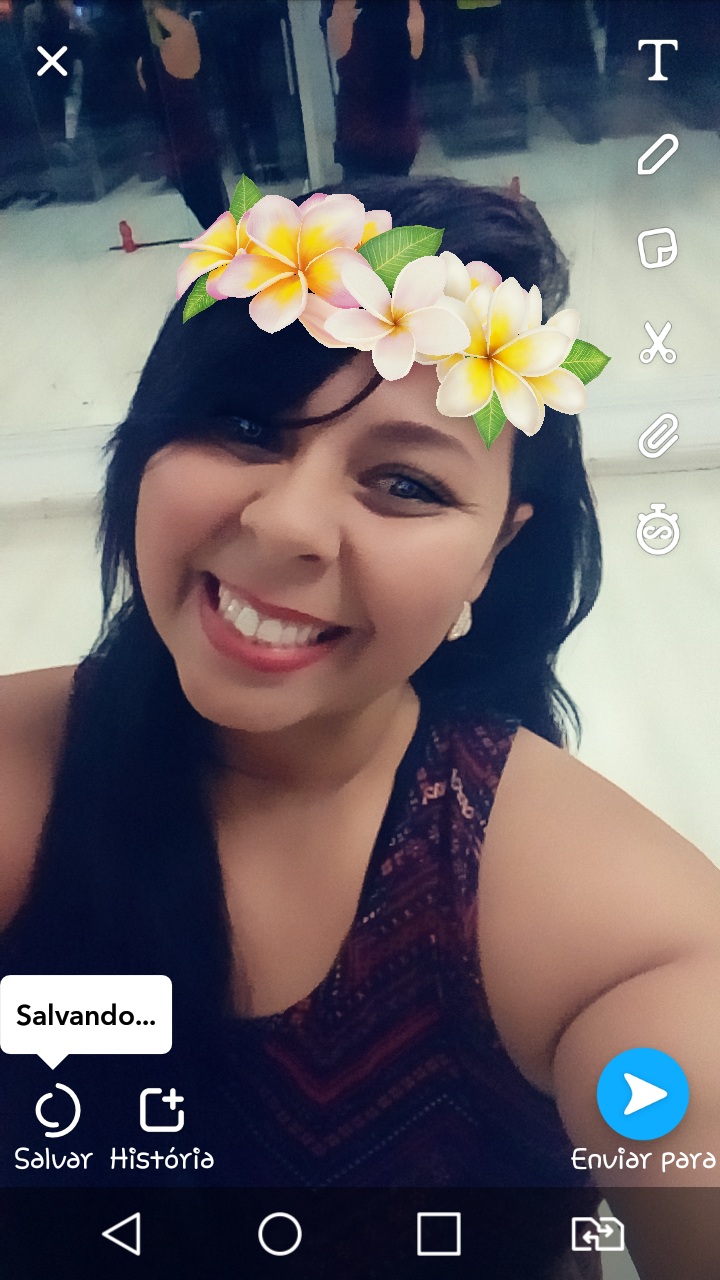Tap the blue Enviar para button

(643, 1095)
